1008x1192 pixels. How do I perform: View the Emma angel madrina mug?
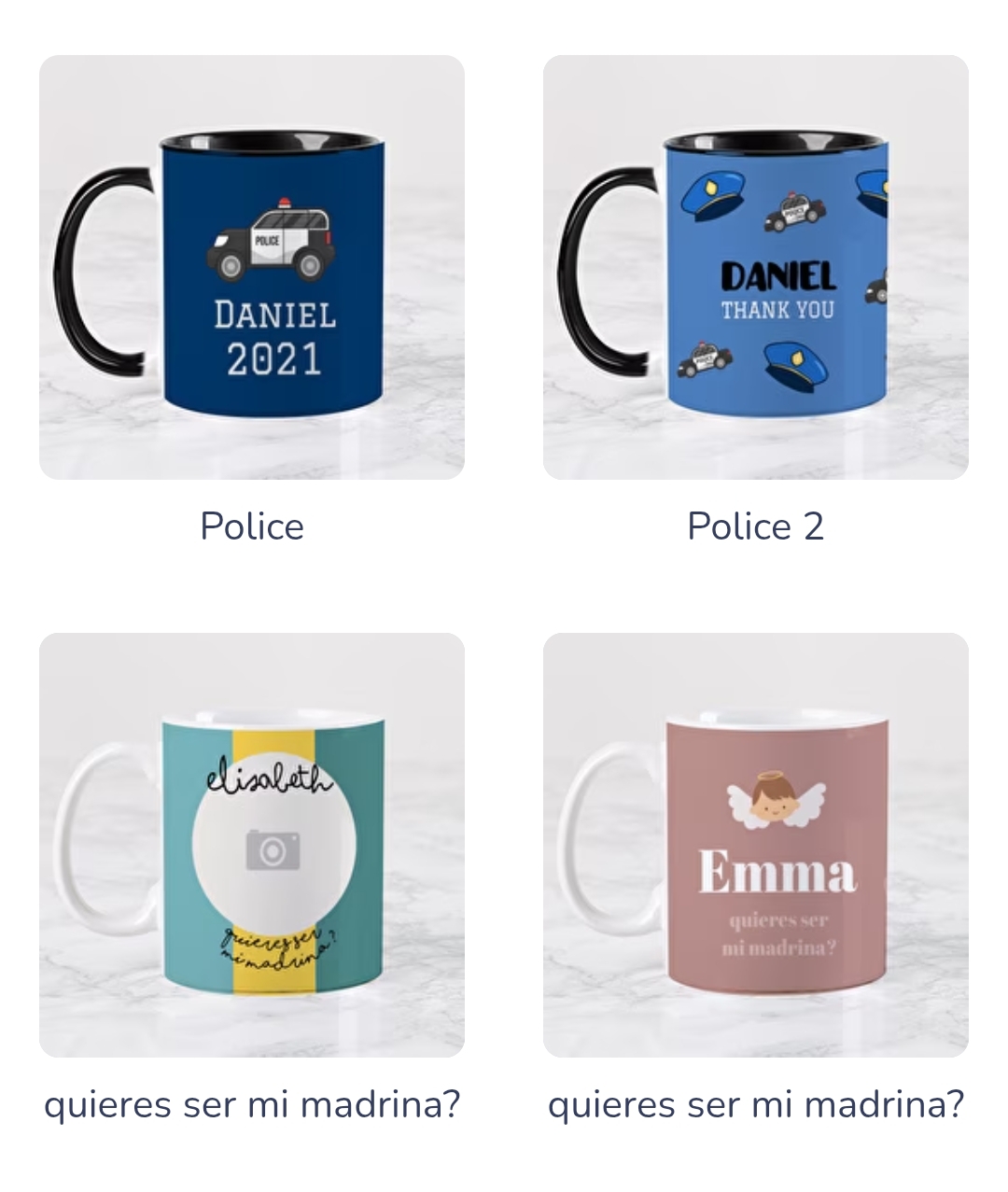coord(756,845)
